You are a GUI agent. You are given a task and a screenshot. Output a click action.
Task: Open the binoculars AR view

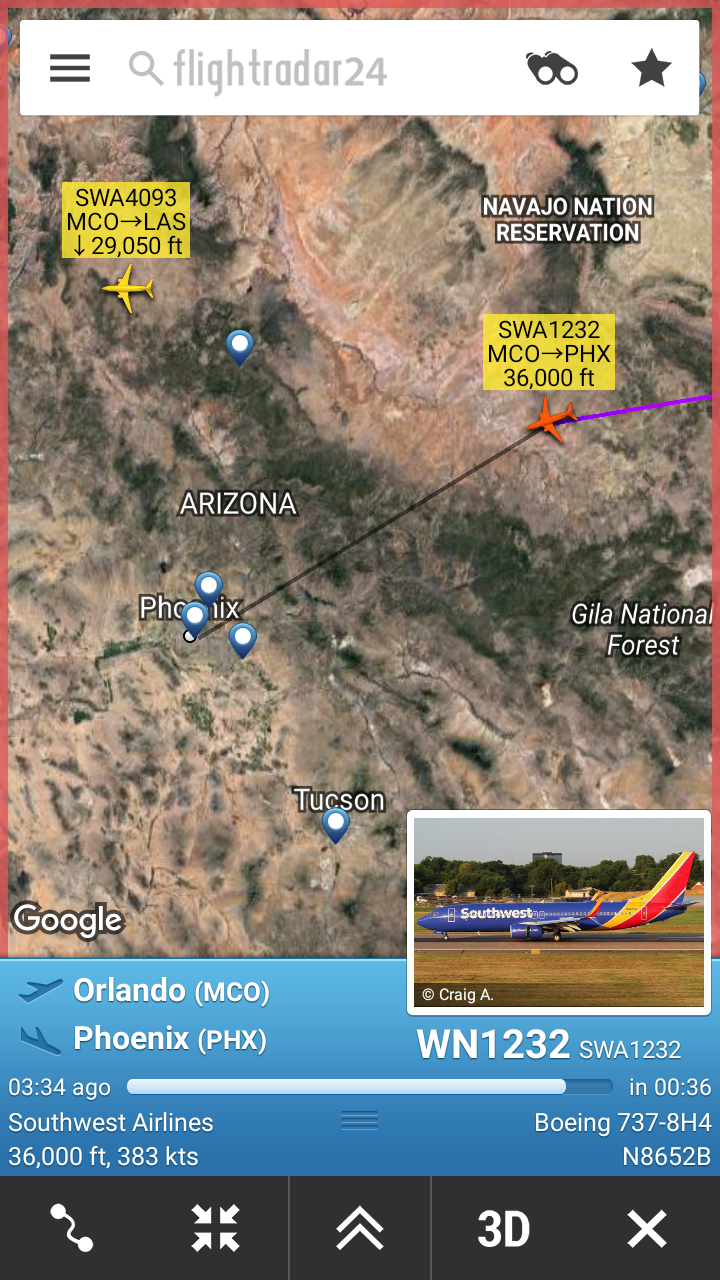(552, 69)
